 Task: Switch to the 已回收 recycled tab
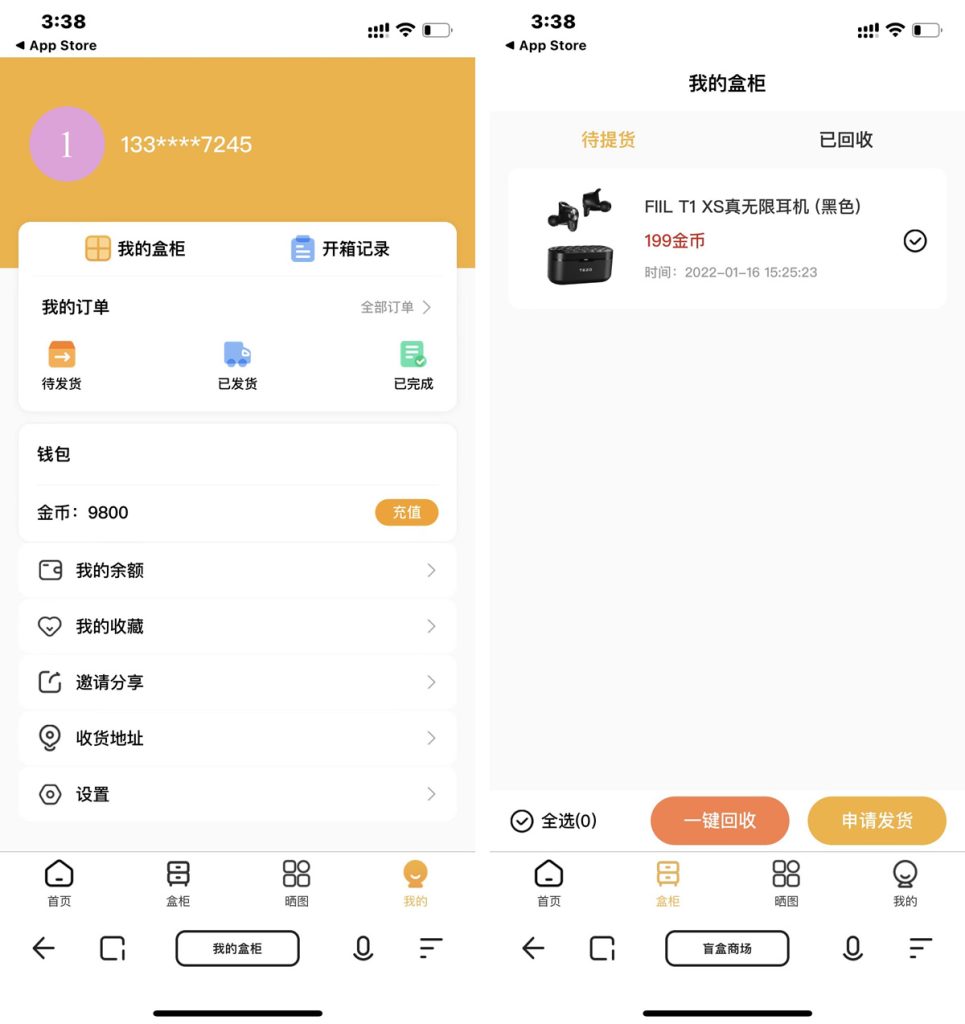845,140
